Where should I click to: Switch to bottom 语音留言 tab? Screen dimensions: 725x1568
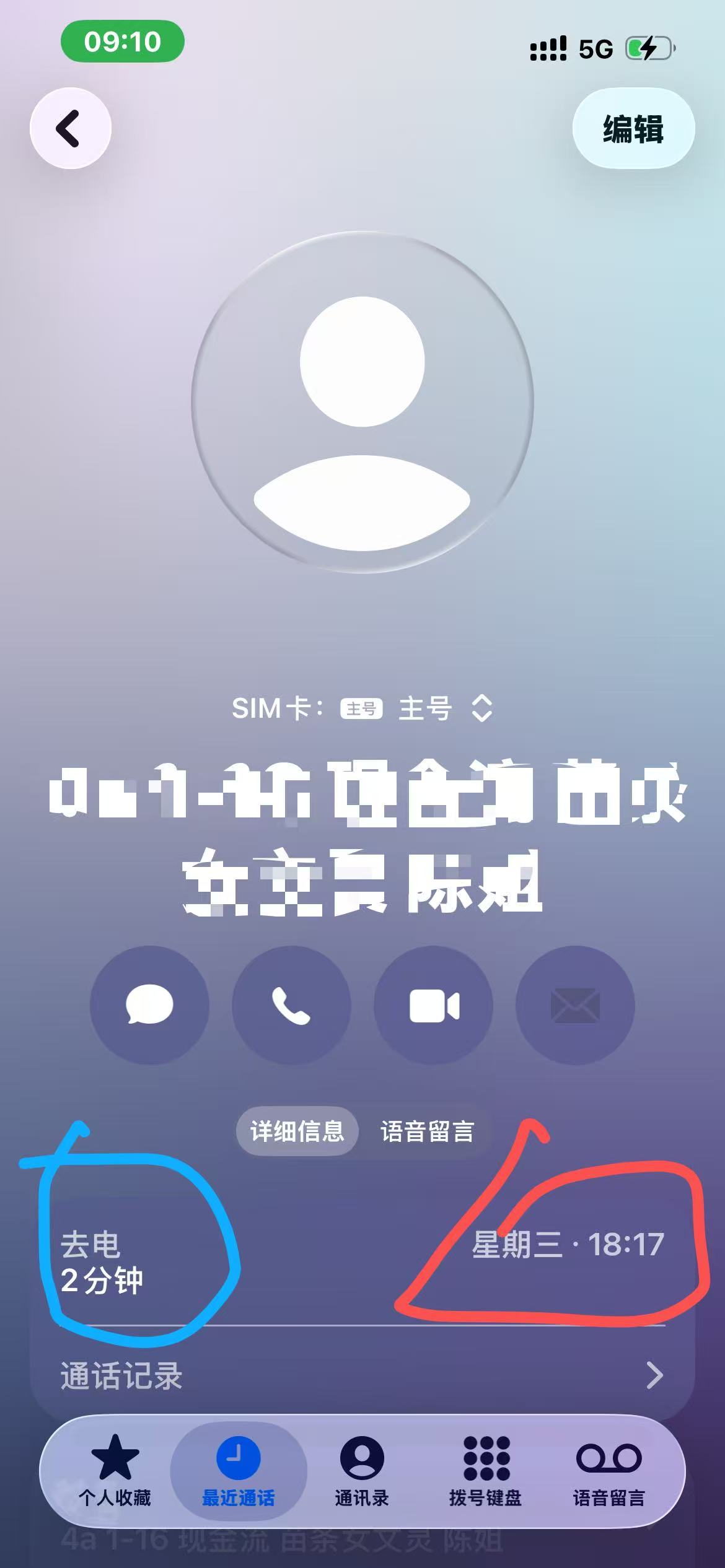click(609, 1471)
